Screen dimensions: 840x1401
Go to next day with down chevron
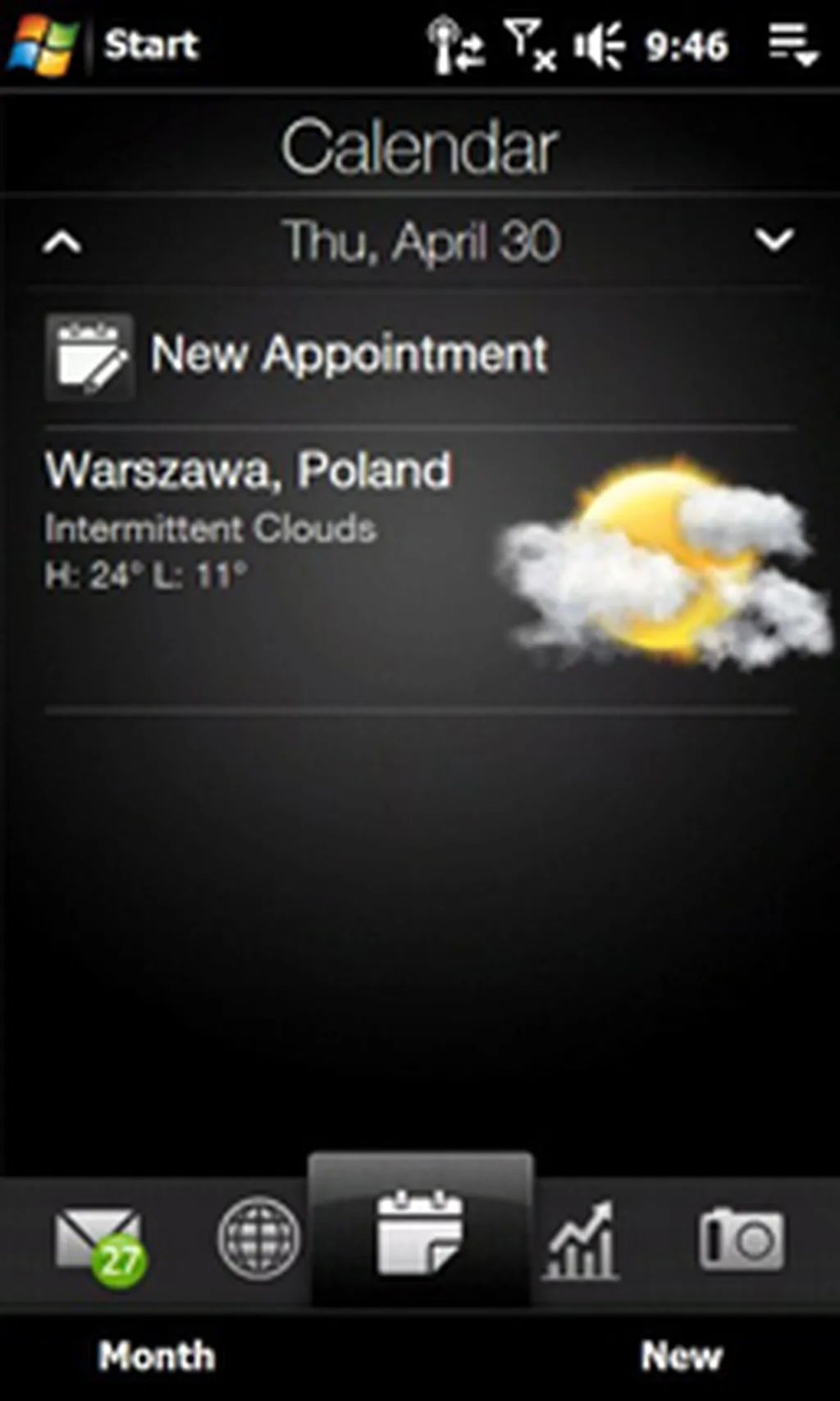[774, 240]
